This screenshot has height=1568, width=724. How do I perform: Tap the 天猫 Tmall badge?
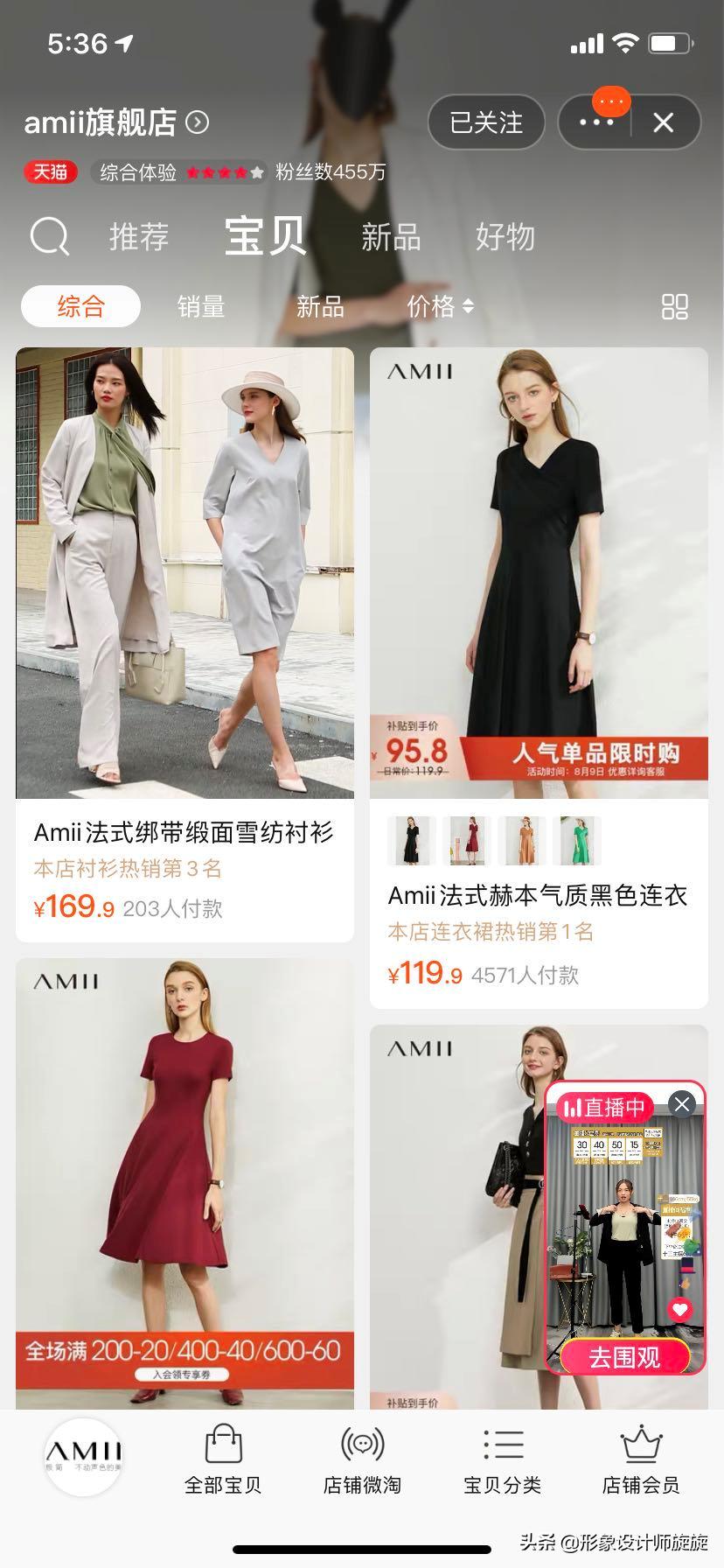click(50, 172)
